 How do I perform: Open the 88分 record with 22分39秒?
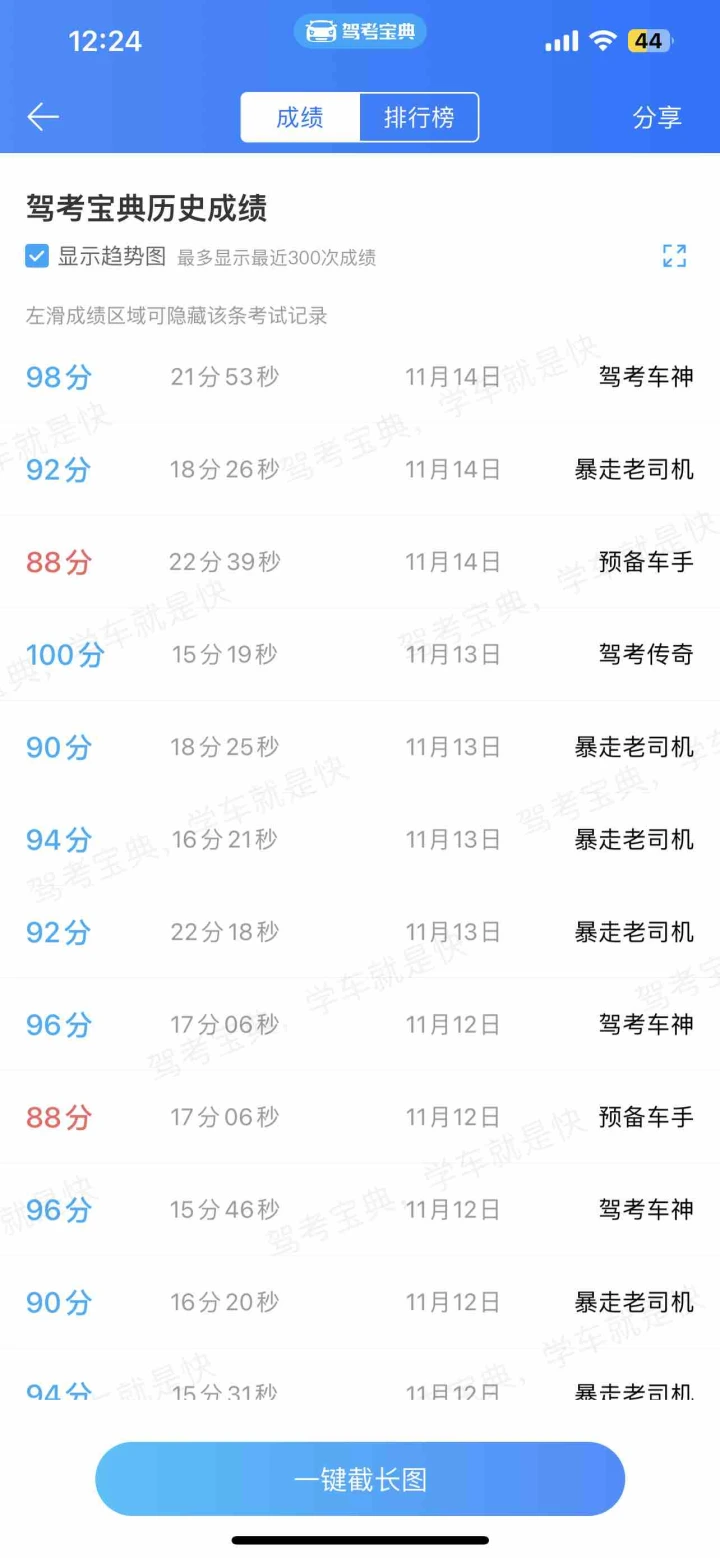pyautogui.click(x=360, y=562)
